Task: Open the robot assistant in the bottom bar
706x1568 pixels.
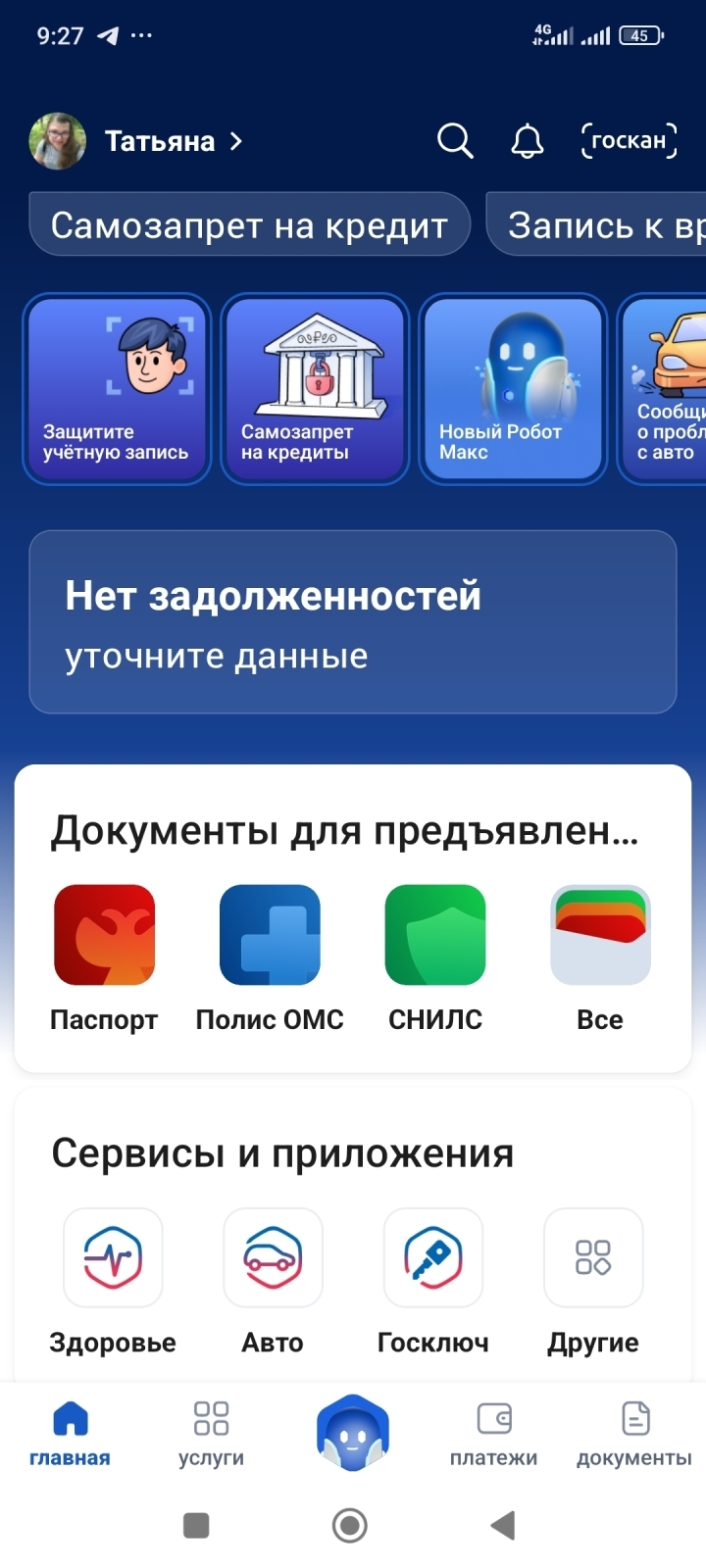Action: click(x=353, y=1433)
